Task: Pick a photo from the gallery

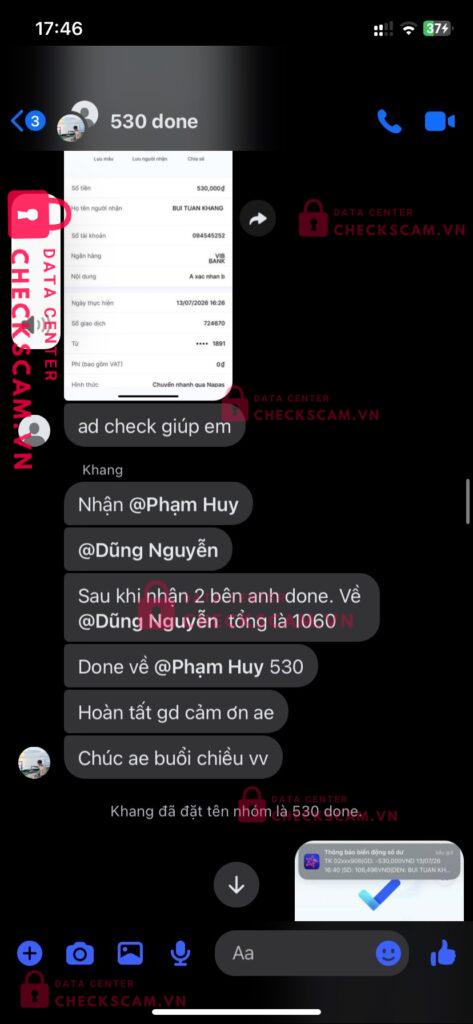Action: pos(130,953)
